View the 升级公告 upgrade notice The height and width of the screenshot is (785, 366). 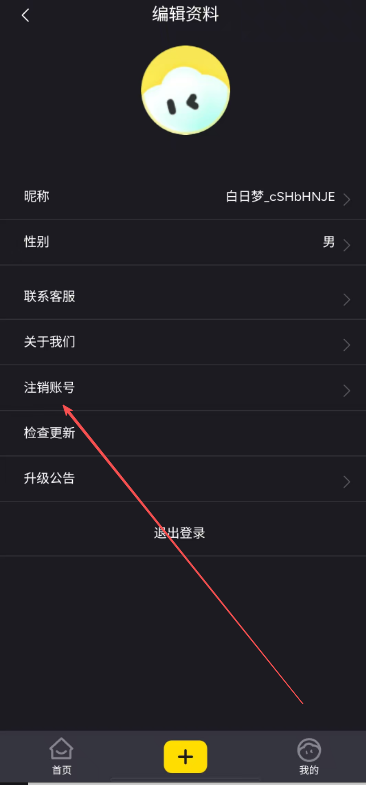tap(183, 479)
